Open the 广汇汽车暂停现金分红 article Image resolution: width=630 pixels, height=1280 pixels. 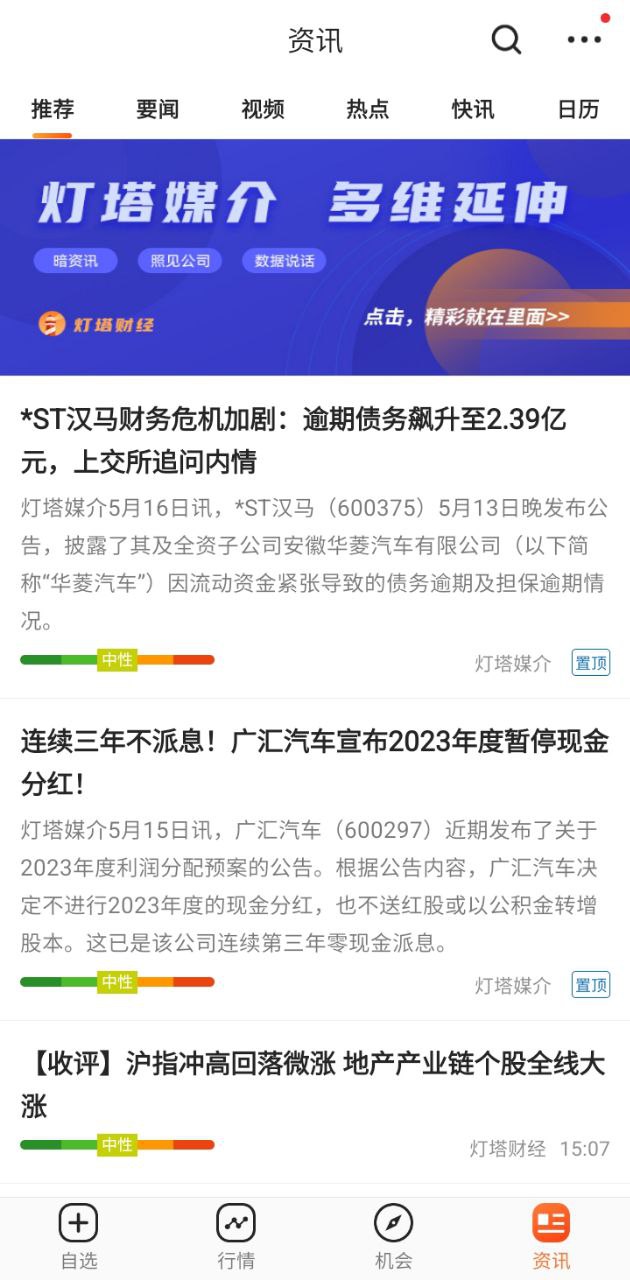[314, 763]
